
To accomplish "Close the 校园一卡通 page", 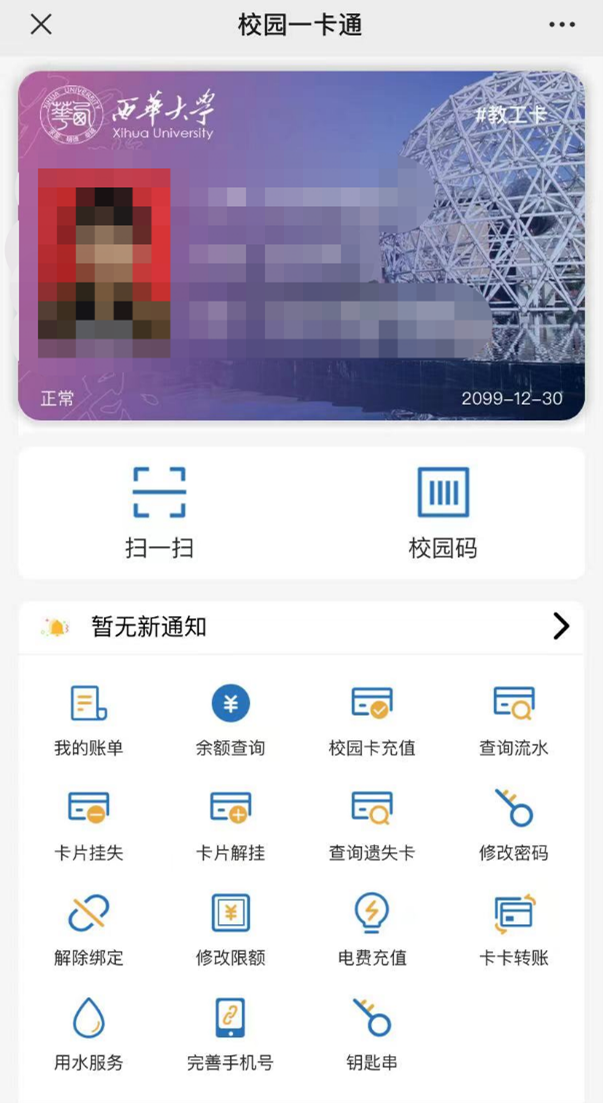I will [x=41, y=25].
